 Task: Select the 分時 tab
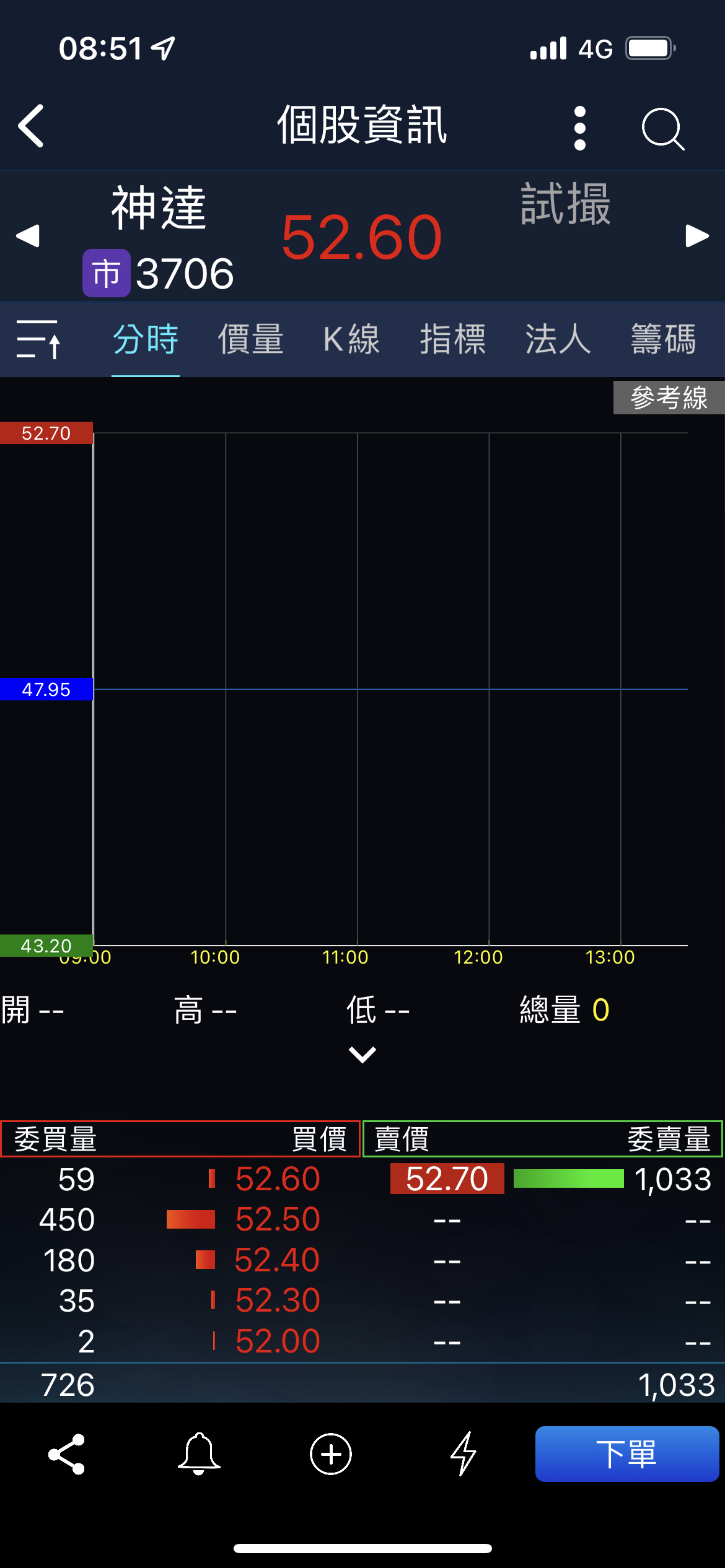pyautogui.click(x=146, y=339)
